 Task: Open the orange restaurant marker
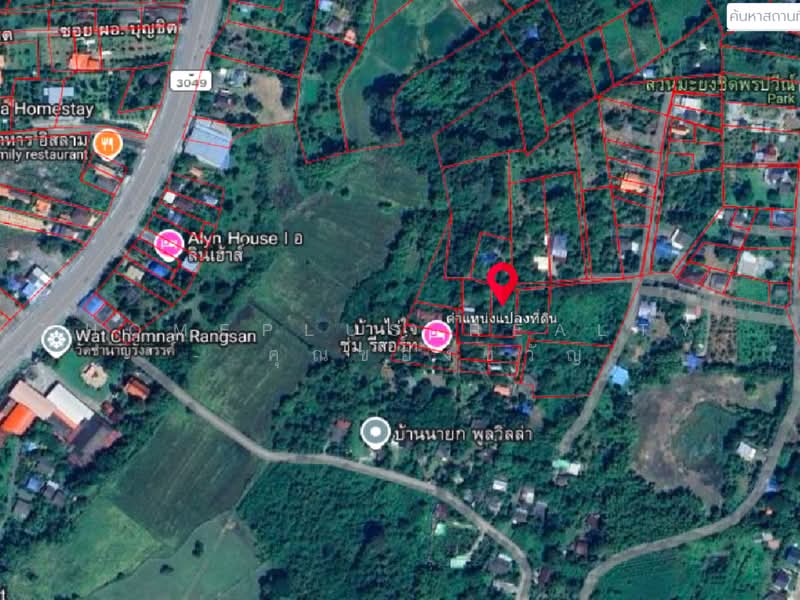(x=107, y=145)
